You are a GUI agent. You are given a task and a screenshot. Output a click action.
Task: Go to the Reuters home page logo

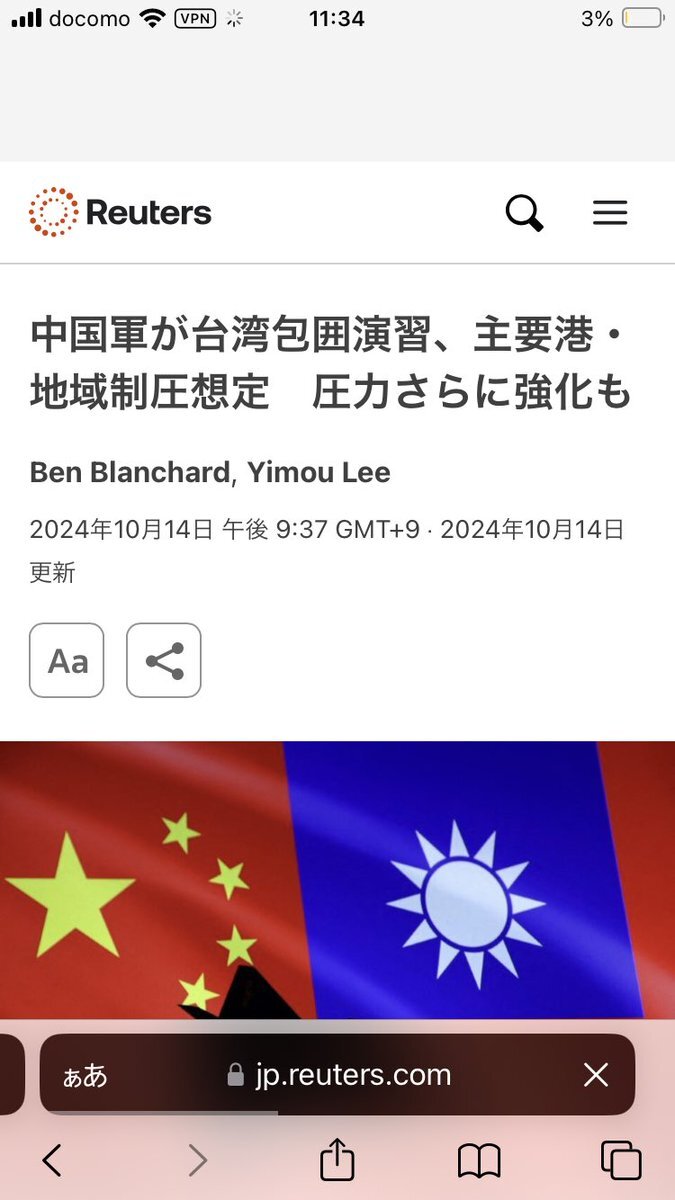pos(120,213)
